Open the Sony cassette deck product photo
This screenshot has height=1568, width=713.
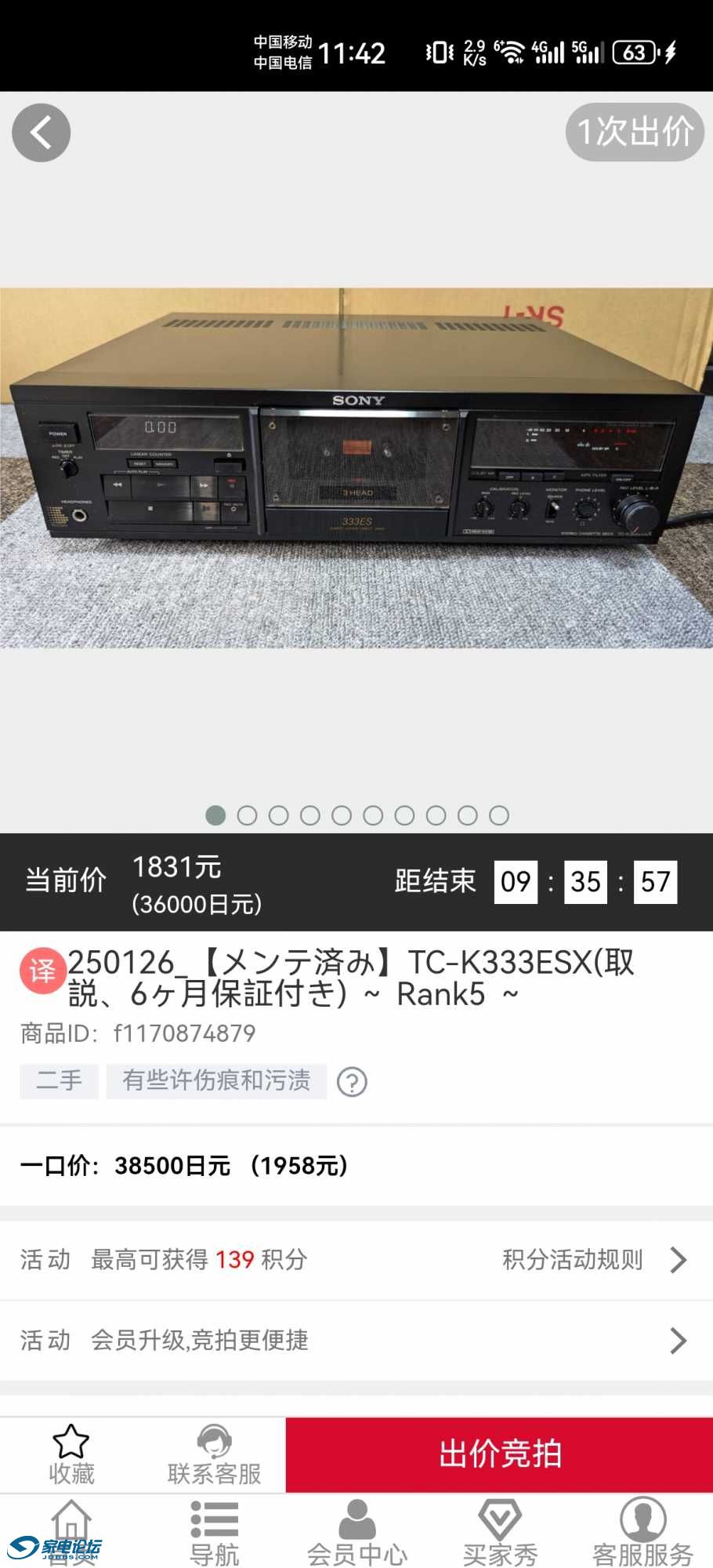click(356, 468)
